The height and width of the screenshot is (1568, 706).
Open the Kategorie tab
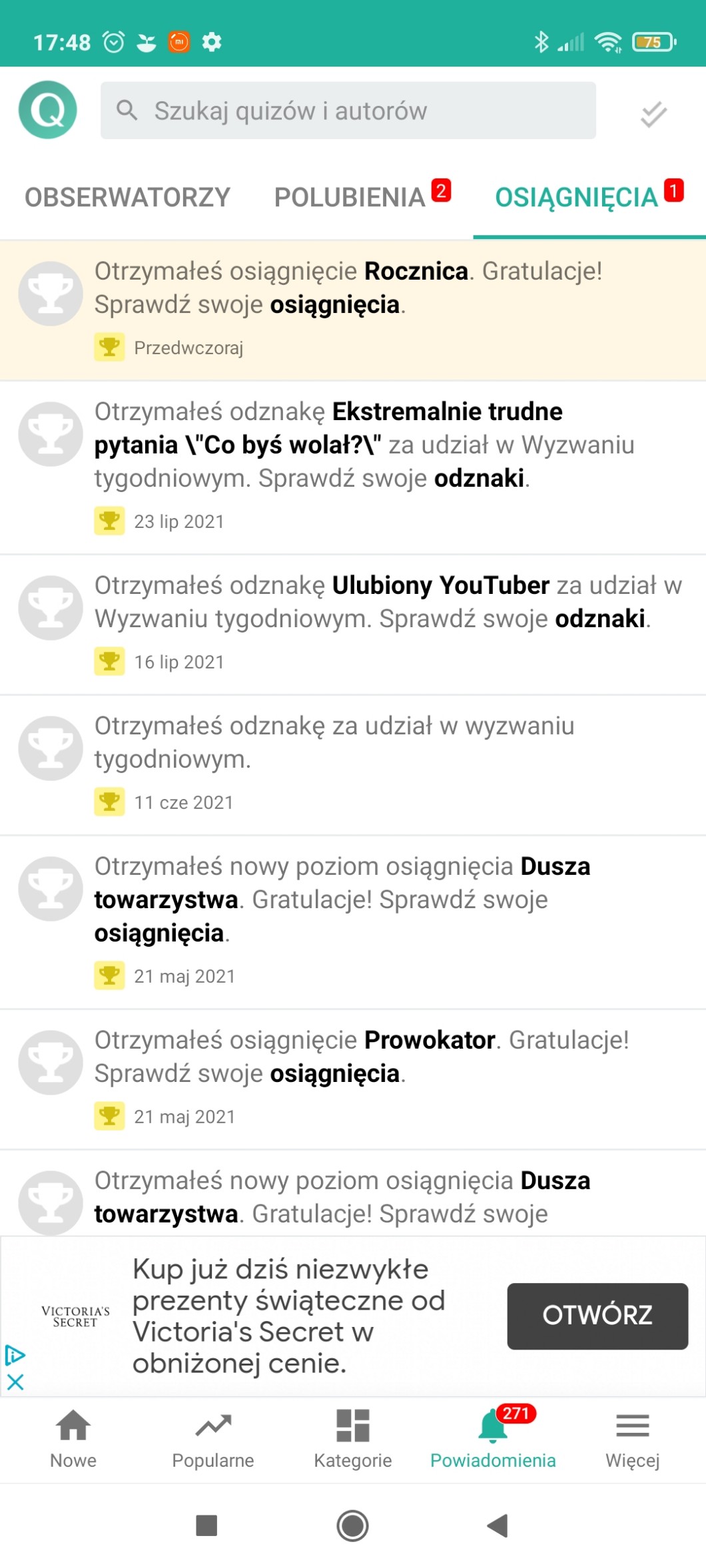click(353, 1439)
